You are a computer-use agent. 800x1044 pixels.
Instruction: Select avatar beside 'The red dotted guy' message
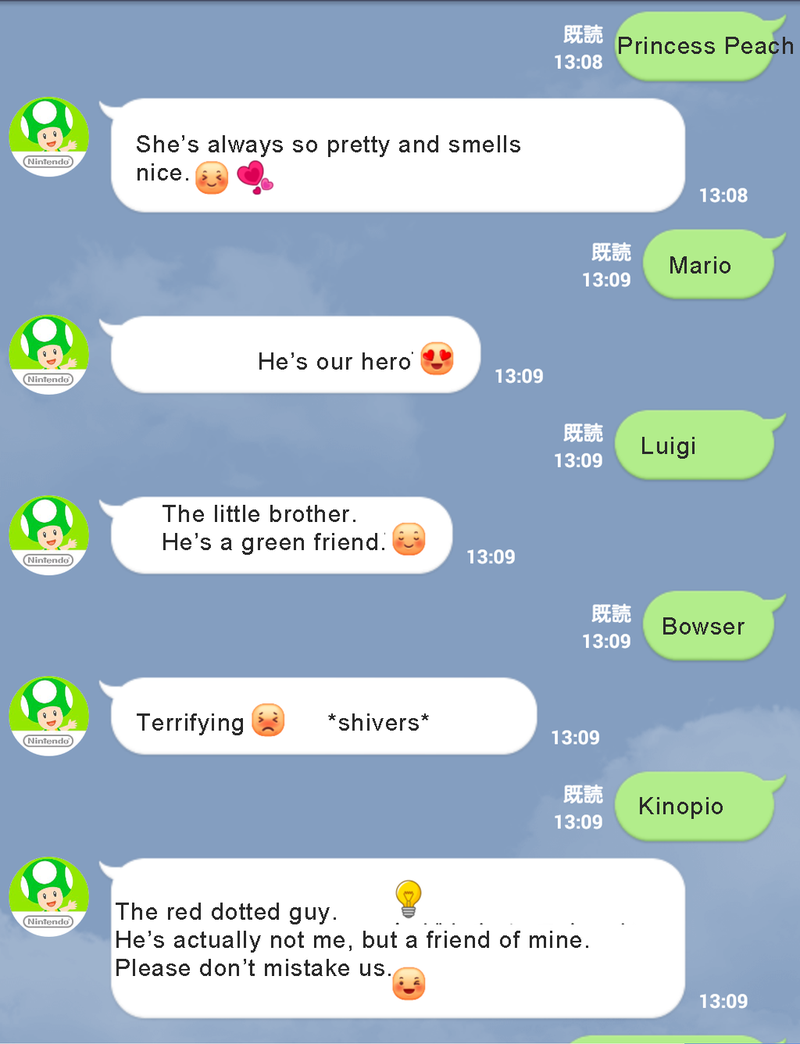point(48,897)
